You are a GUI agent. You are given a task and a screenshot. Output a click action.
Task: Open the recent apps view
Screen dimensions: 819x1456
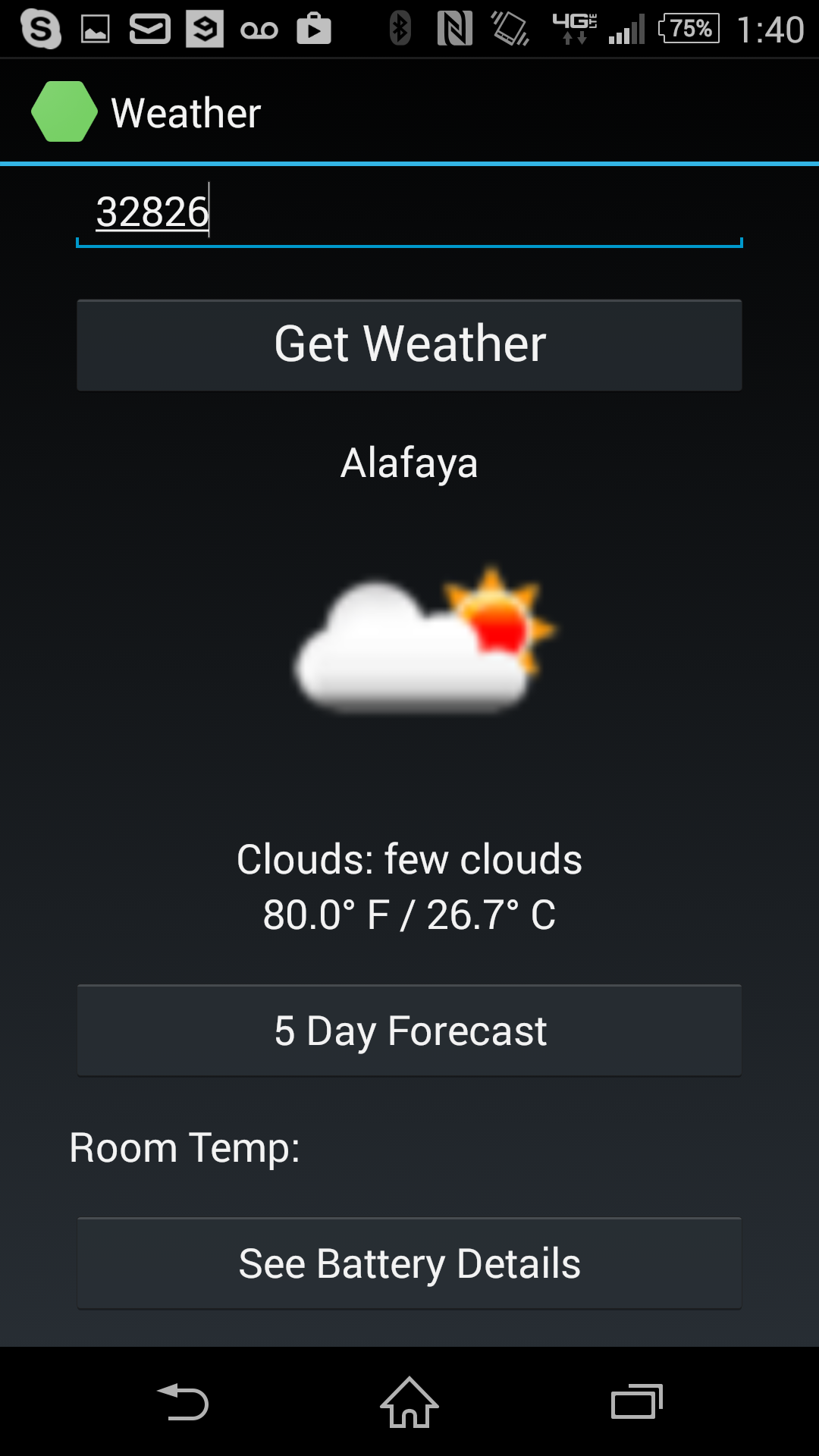pyautogui.click(x=636, y=1401)
